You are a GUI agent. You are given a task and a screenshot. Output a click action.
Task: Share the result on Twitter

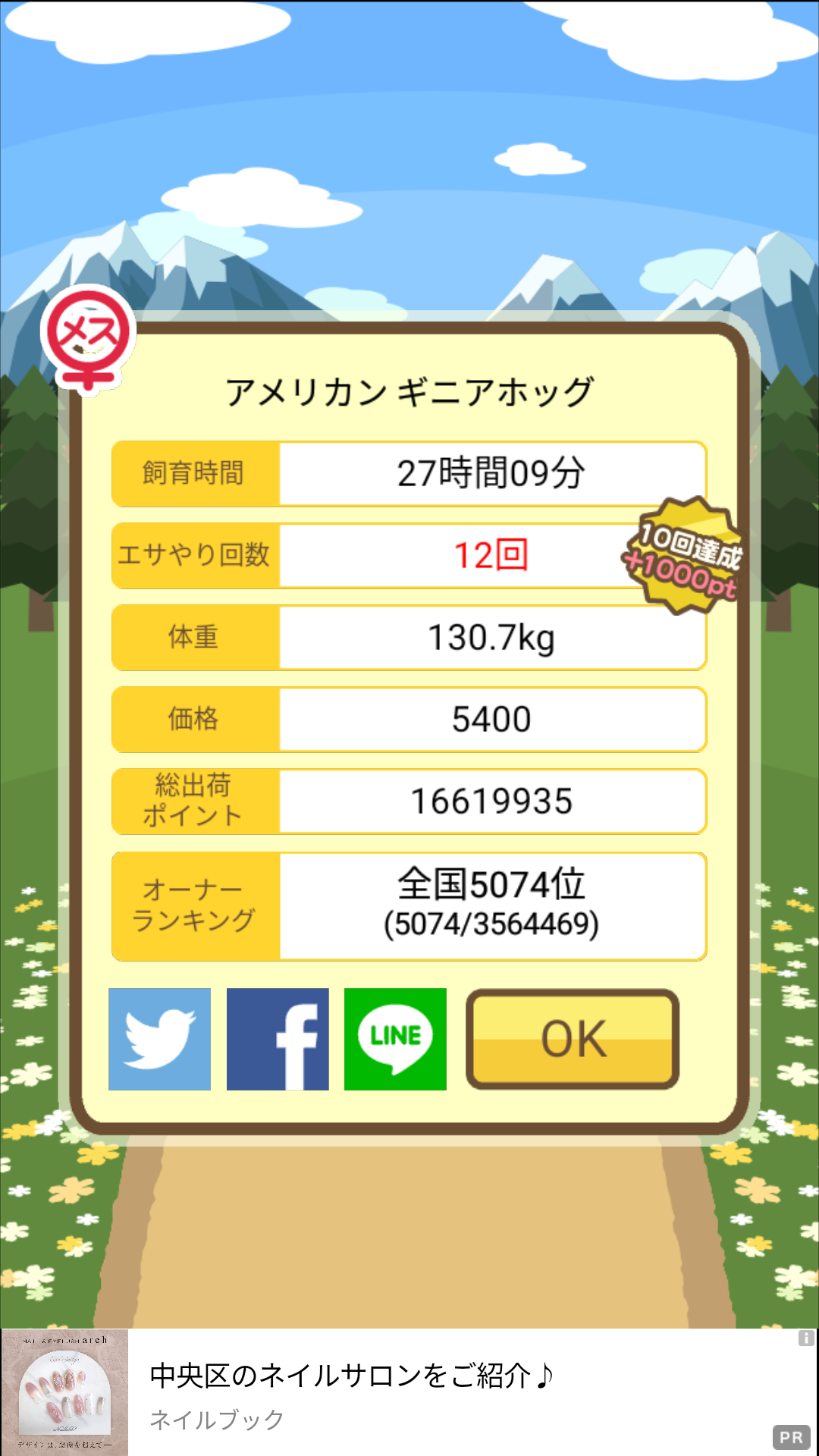point(159,1039)
